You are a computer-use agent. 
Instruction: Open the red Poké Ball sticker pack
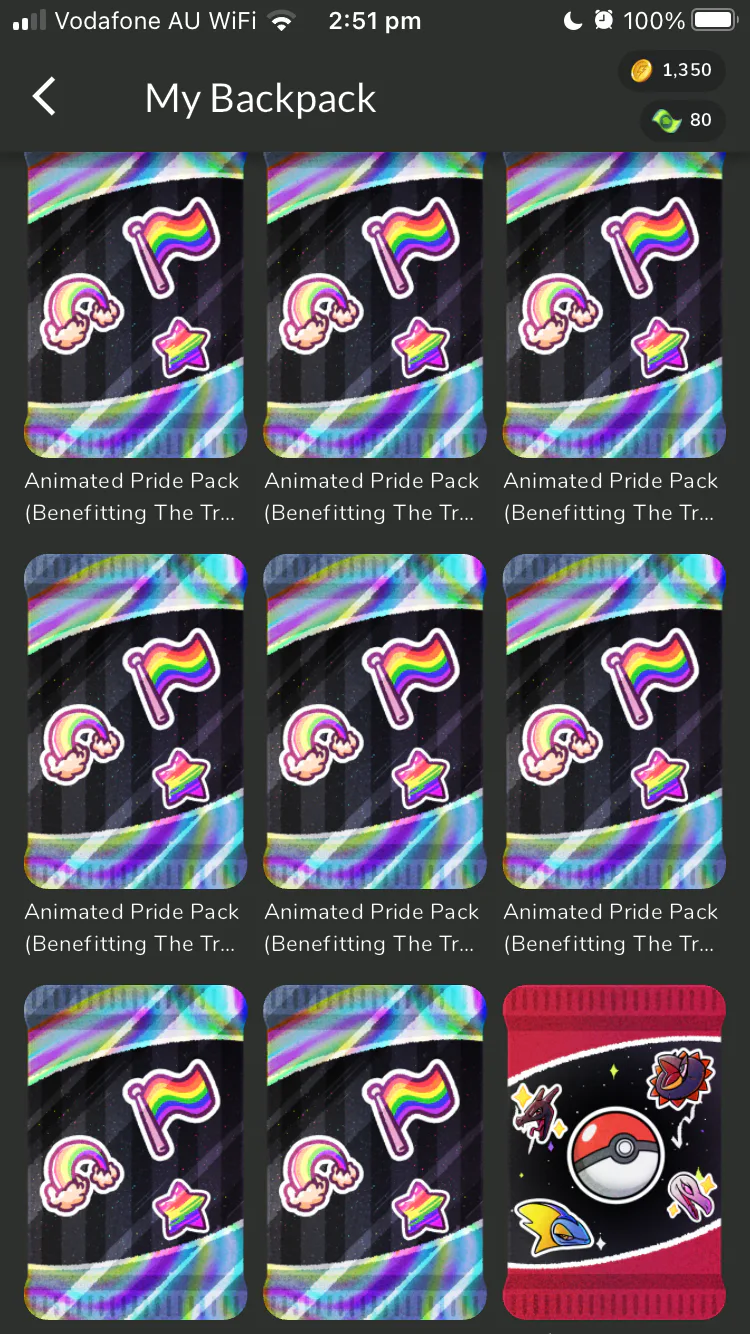[x=614, y=1152]
